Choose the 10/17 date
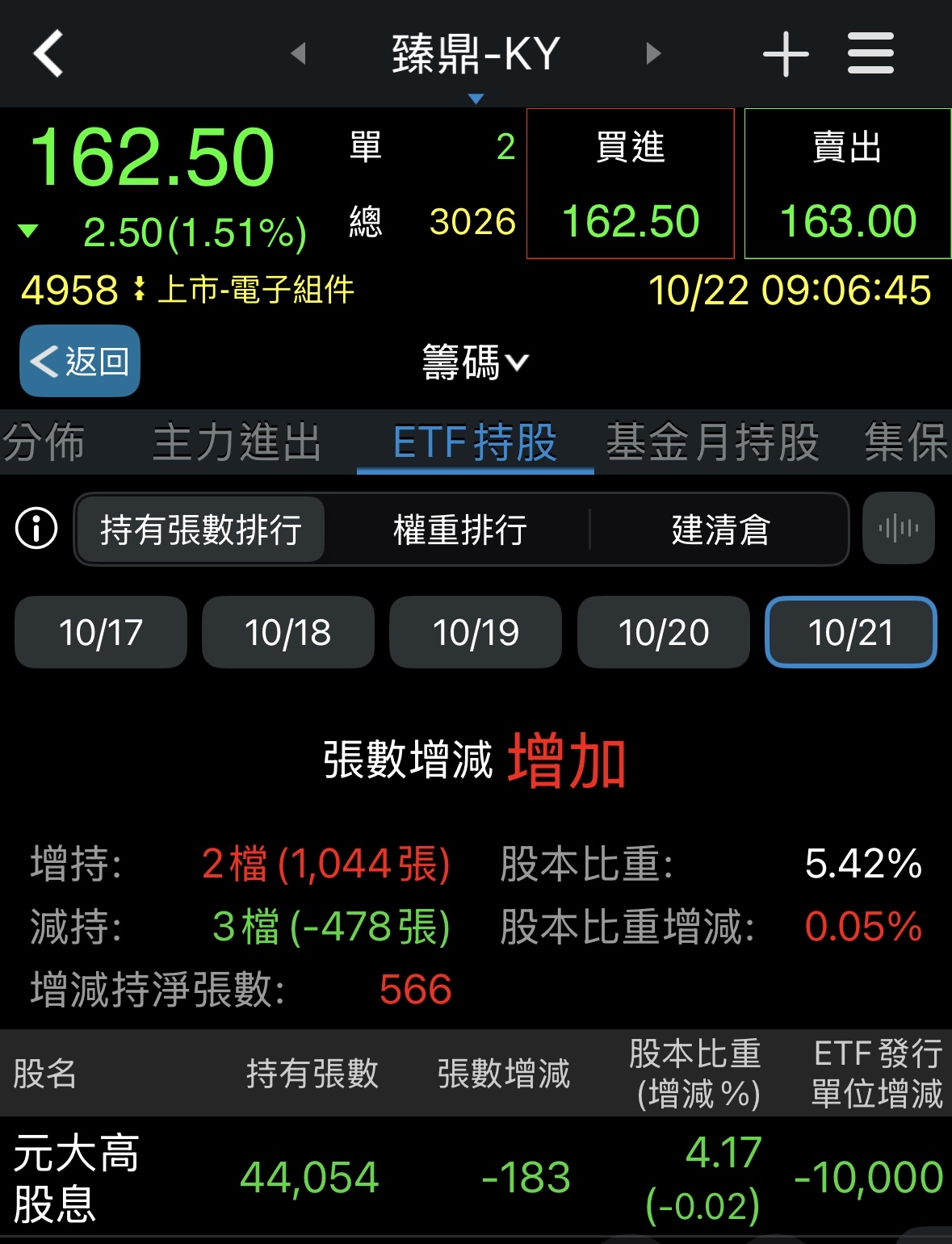The width and height of the screenshot is (952, 1244). point(101,632)
